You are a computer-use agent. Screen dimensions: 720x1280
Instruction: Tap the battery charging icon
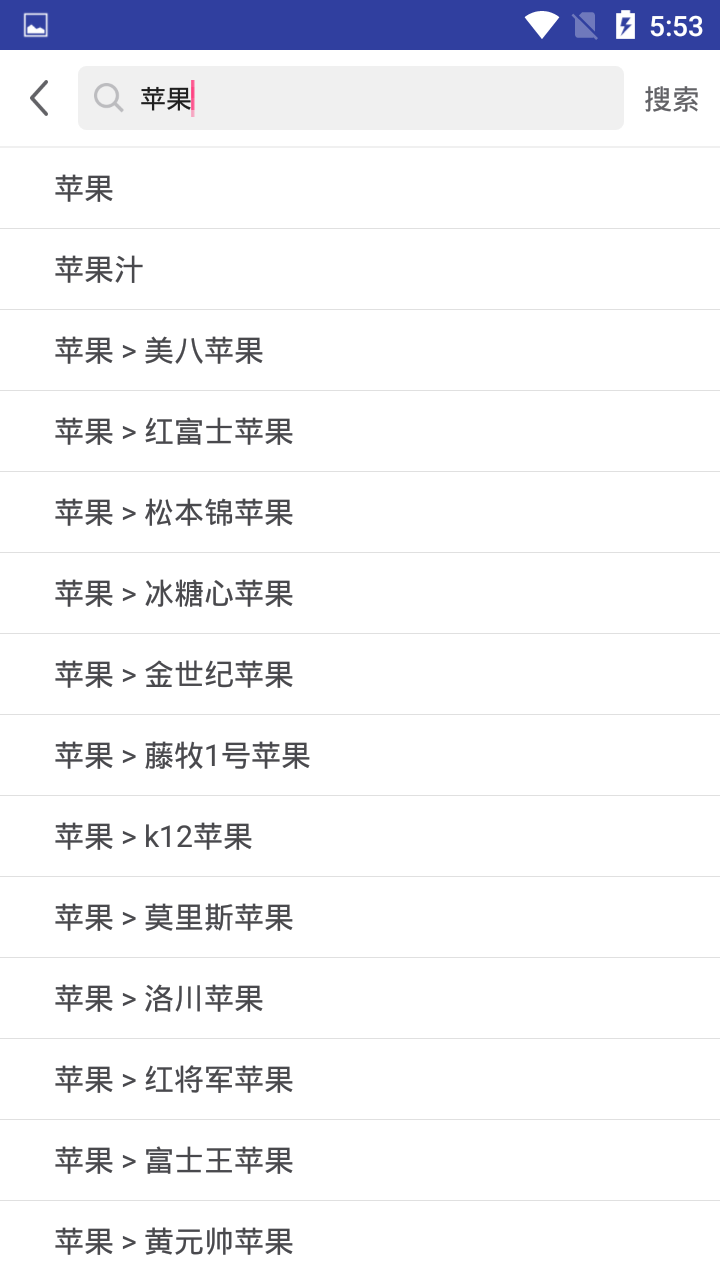(x=625, y=25)
